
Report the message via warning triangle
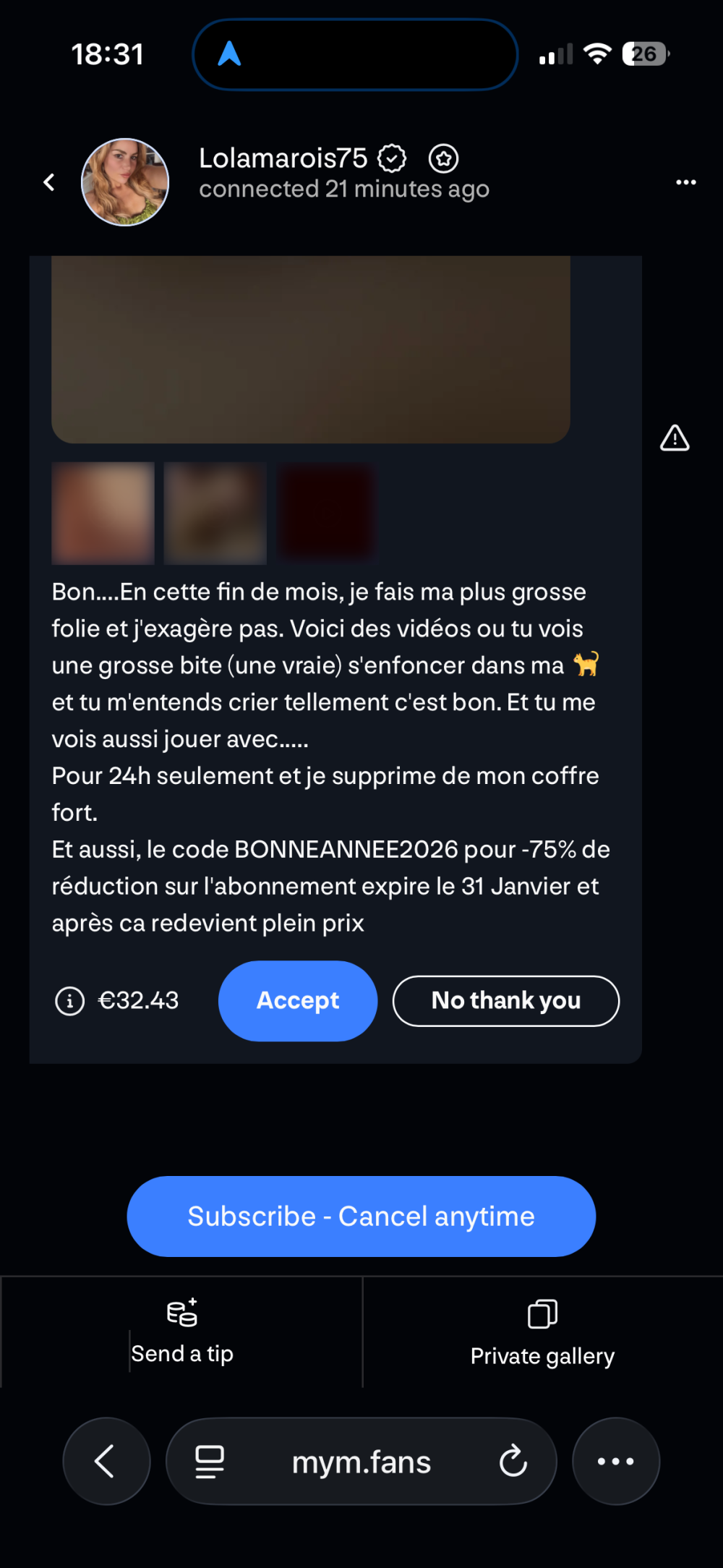675,438
